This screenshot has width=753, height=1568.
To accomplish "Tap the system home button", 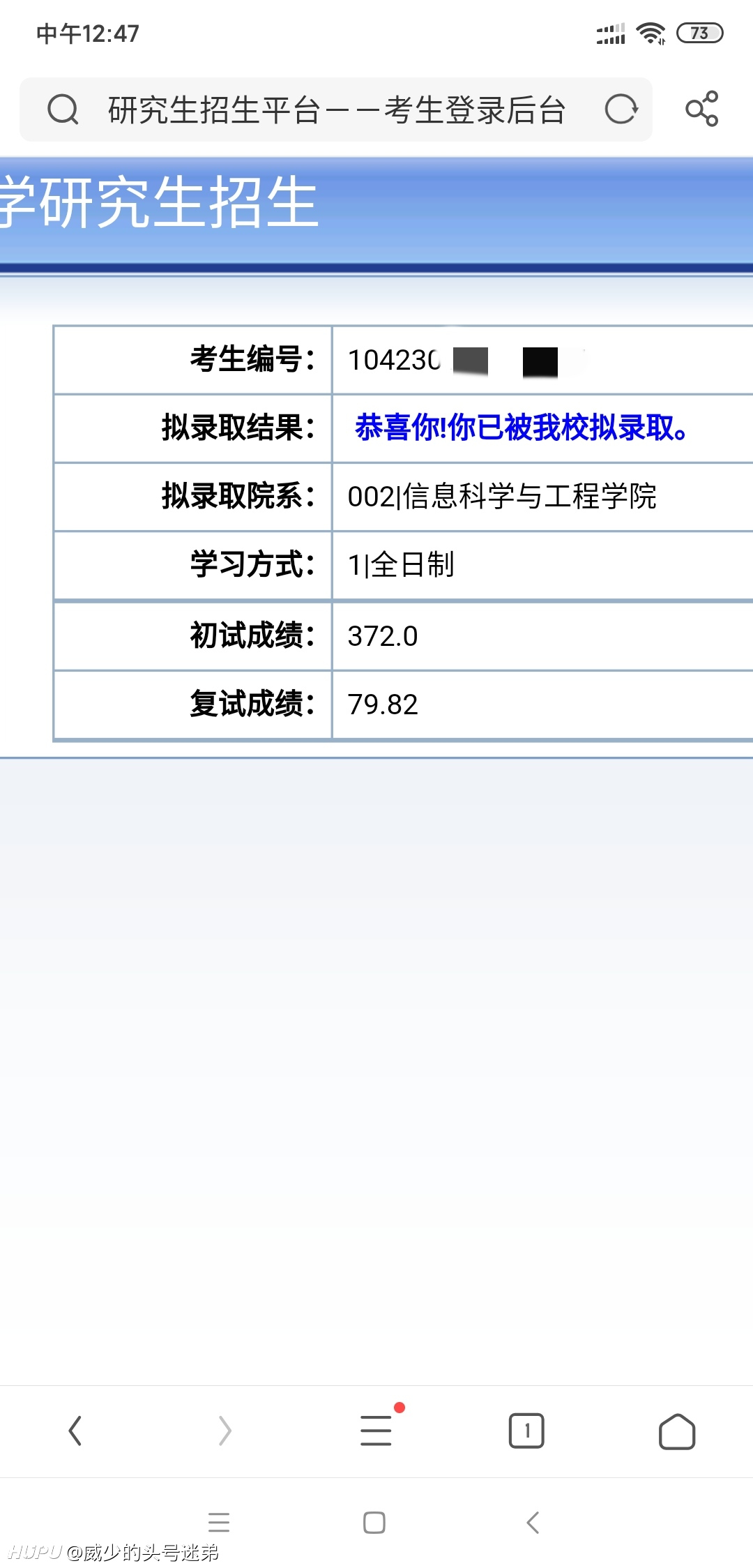I will (374, 1523).
